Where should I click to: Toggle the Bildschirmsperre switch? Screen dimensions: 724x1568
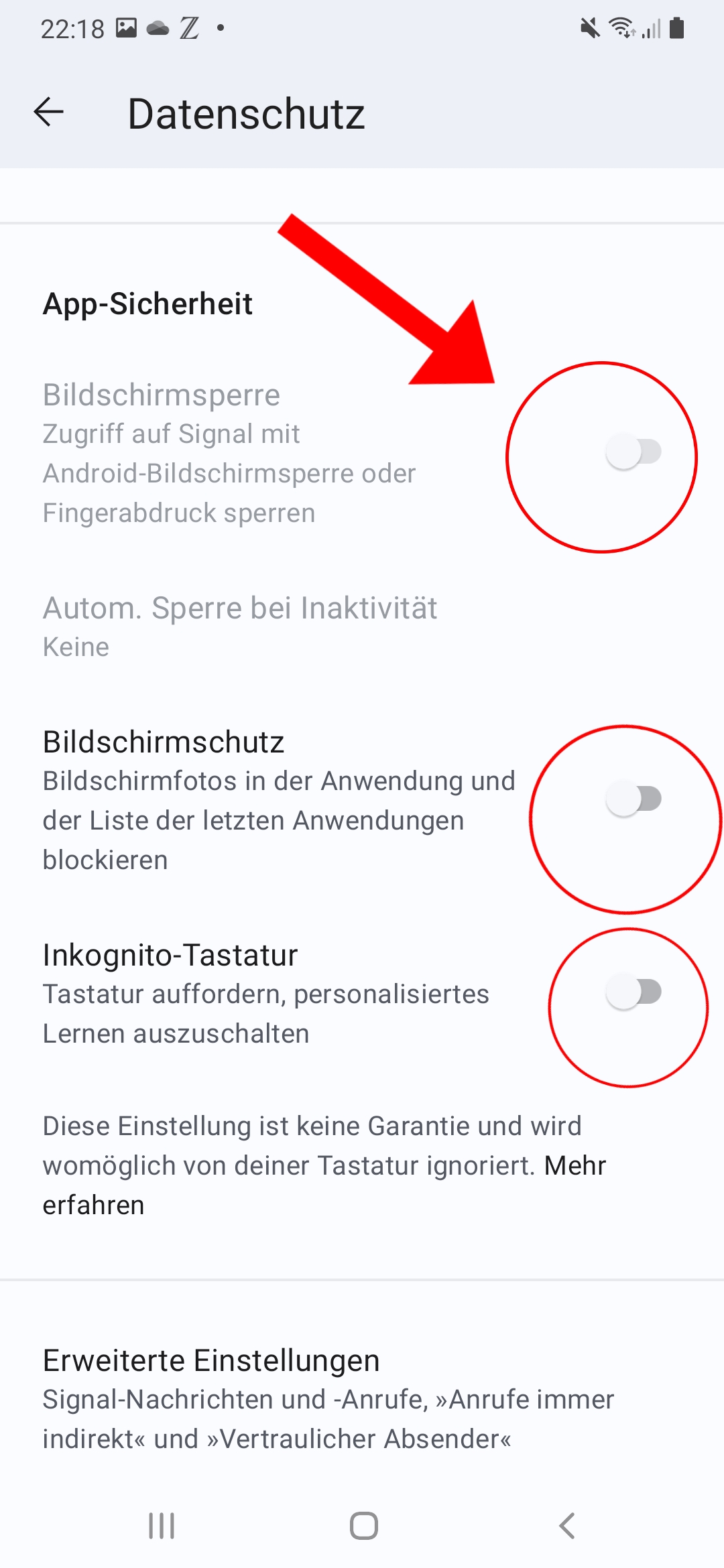pyautogui.click(x=633, y=452)
